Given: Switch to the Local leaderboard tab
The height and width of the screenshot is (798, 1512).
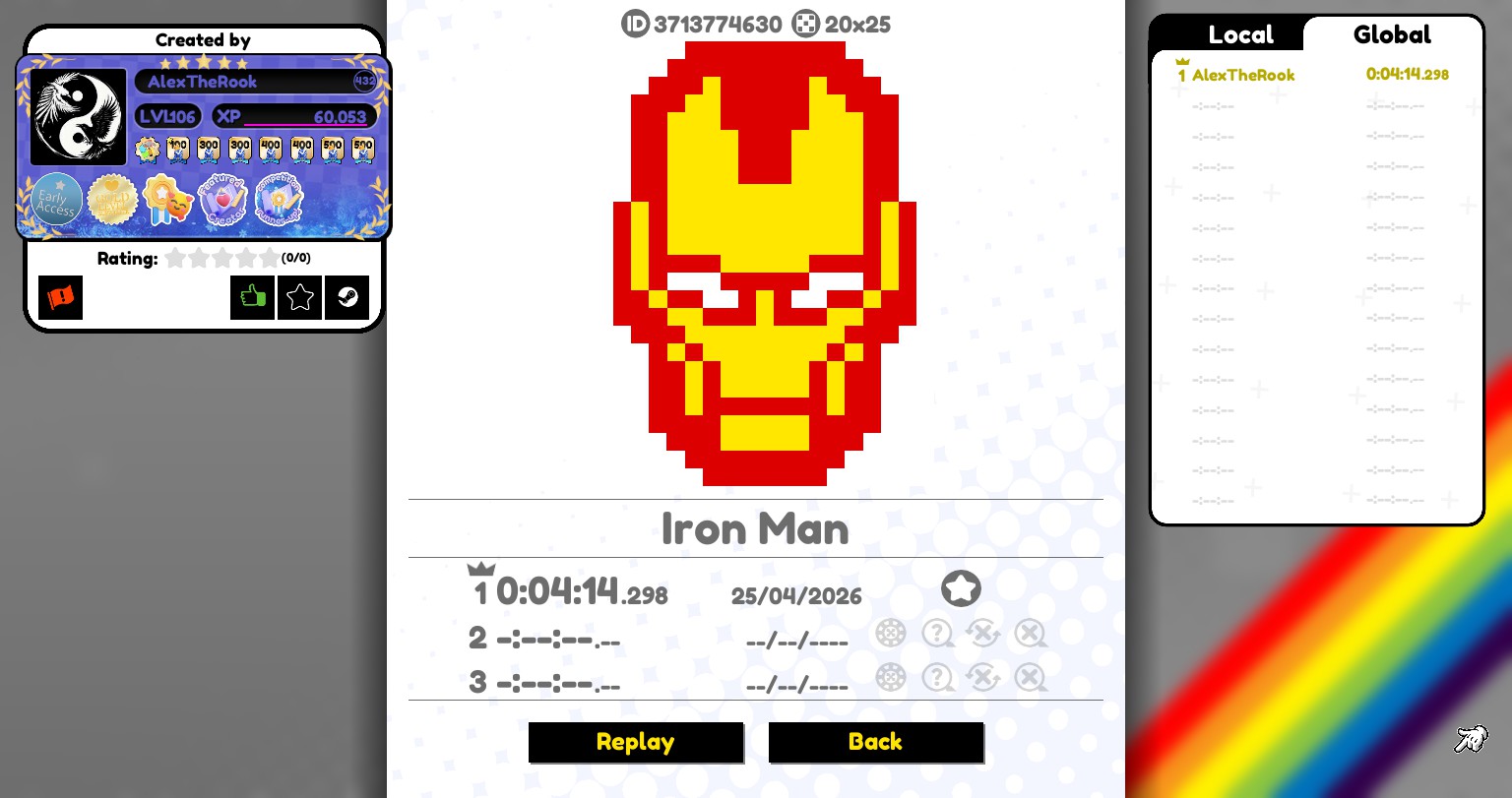Looking at the screenshot, I should 1239,35.
